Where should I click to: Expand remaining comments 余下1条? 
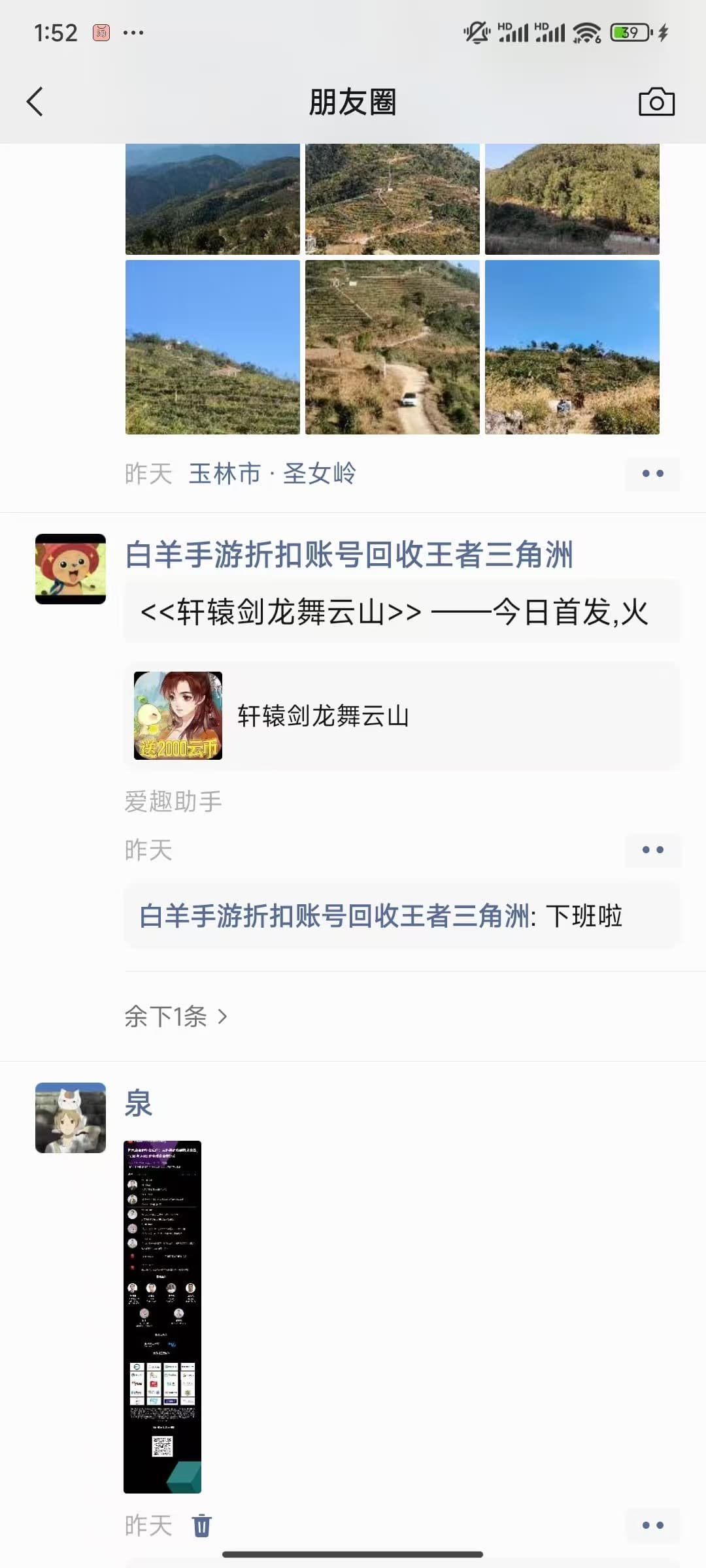click(175, 1017)
